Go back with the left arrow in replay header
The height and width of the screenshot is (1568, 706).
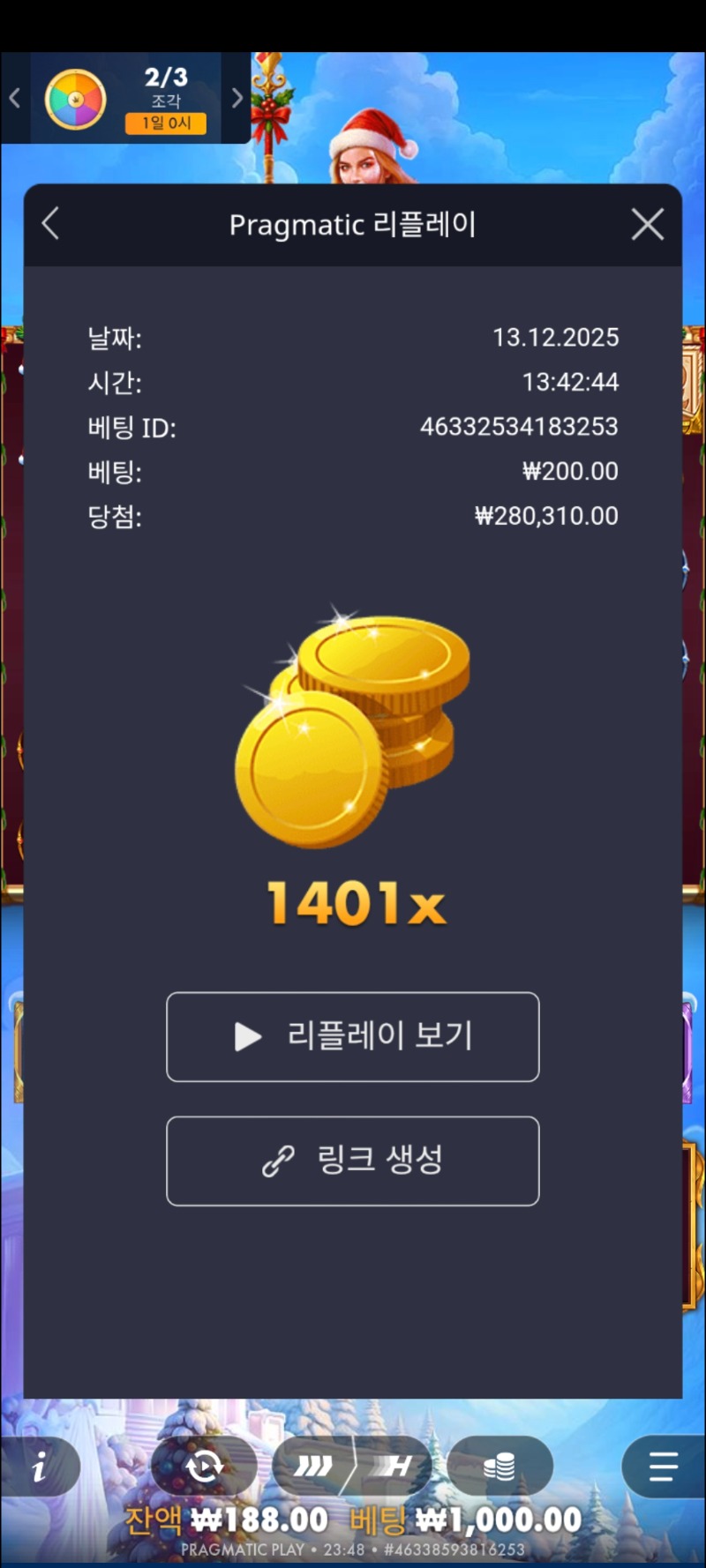(x=49, y=225)
